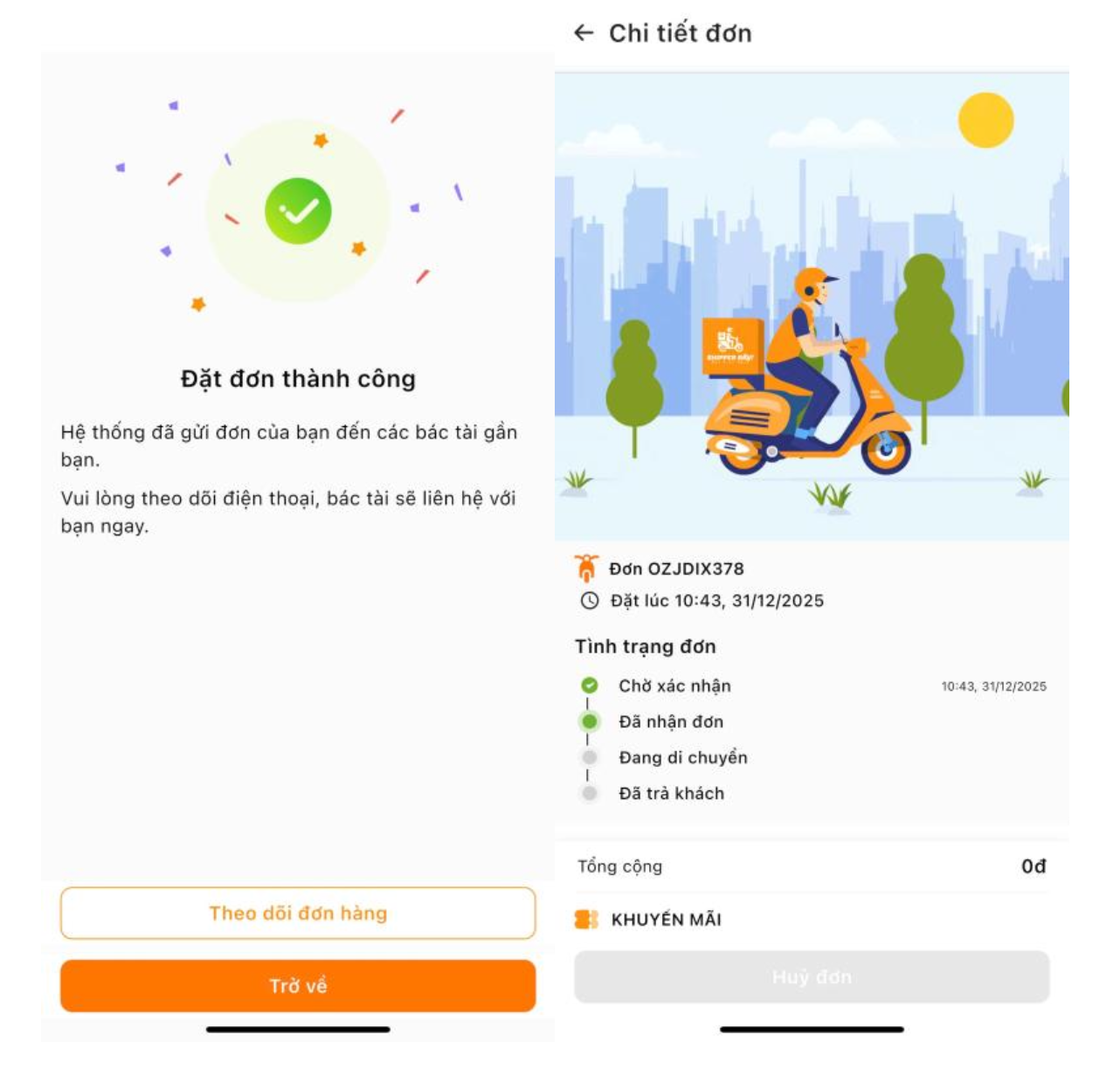The height and width of the screenshot is (1069, 1120).
Task: Tap Theo dõi đơn hàng button
Action: tap(298, 914)
